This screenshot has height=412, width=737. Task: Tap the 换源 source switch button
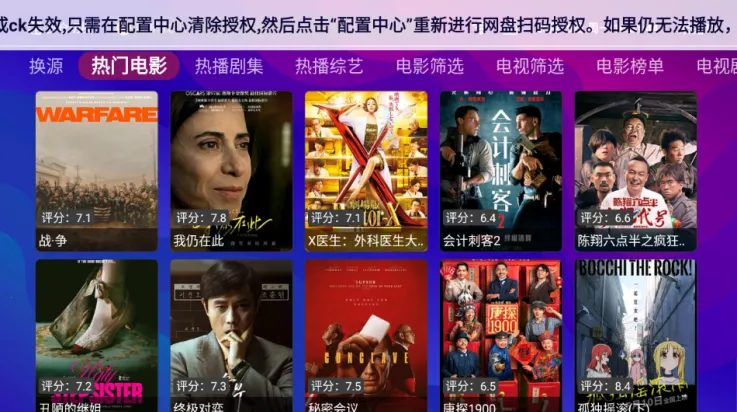click(46, 67)
